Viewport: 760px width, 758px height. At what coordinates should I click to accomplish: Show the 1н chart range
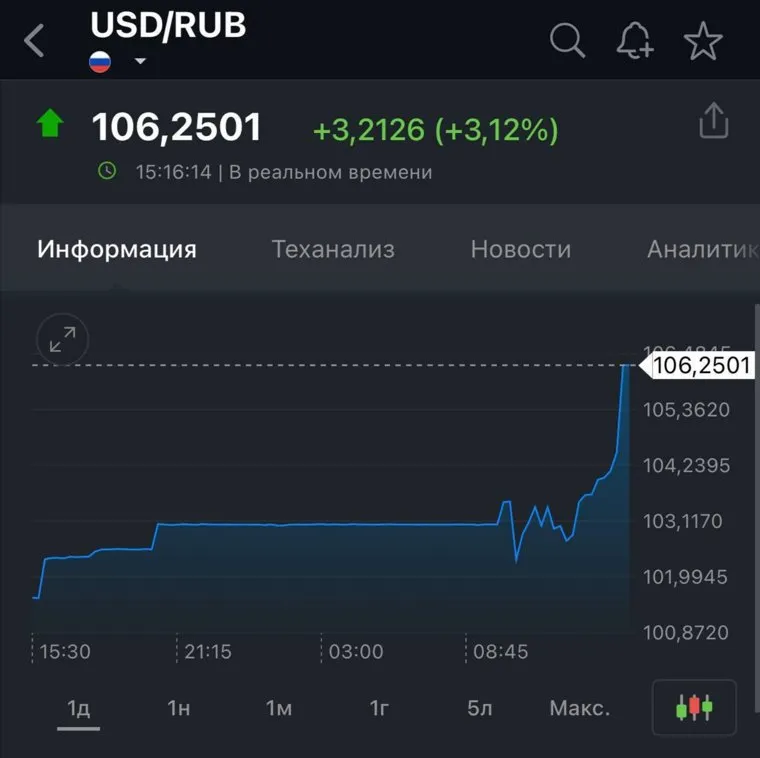179,709
